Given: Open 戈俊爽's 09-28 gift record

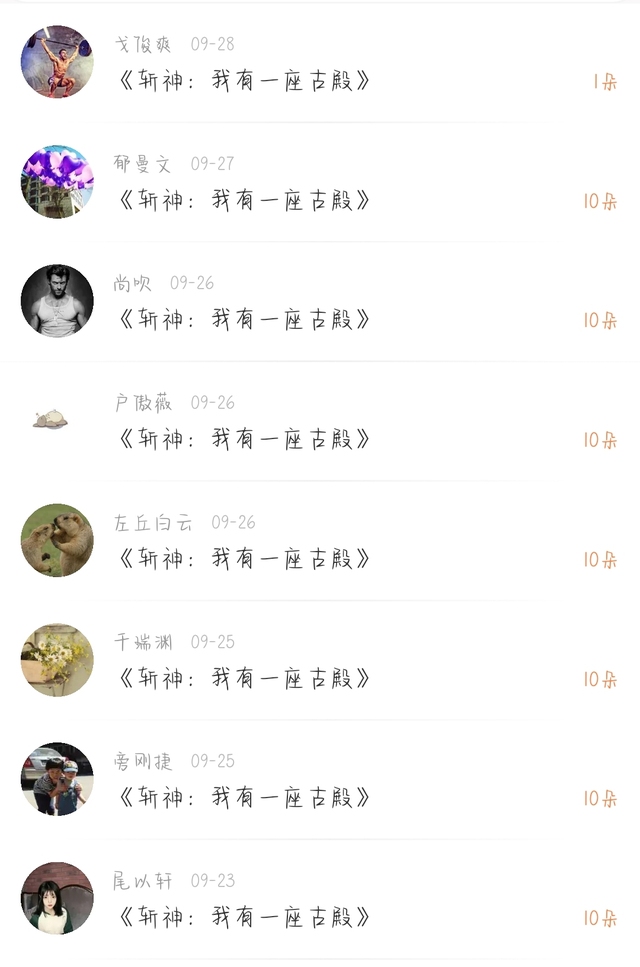Looking at the screenshot, I should click(320, 62).
